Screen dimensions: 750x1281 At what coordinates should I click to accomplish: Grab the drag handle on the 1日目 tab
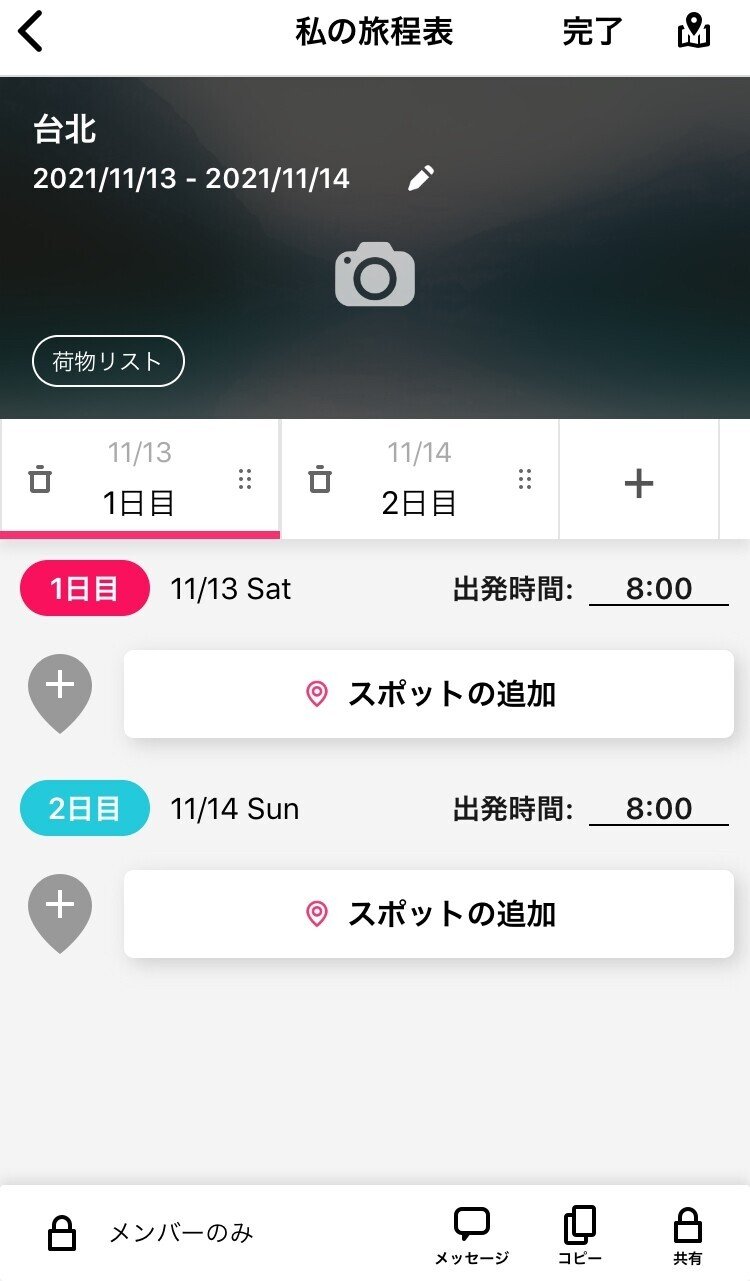click(x=245, y=479)
